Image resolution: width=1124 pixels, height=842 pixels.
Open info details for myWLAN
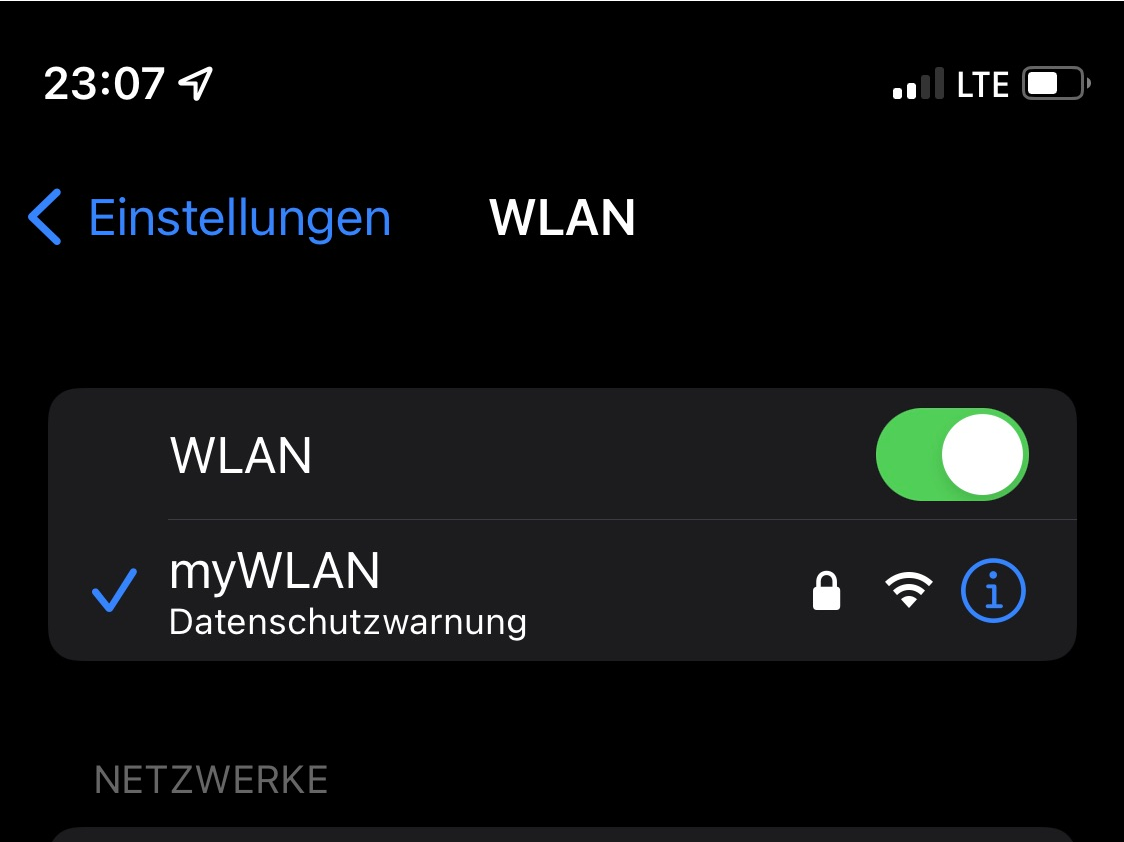pyautogui.click(x=993, y=590)
